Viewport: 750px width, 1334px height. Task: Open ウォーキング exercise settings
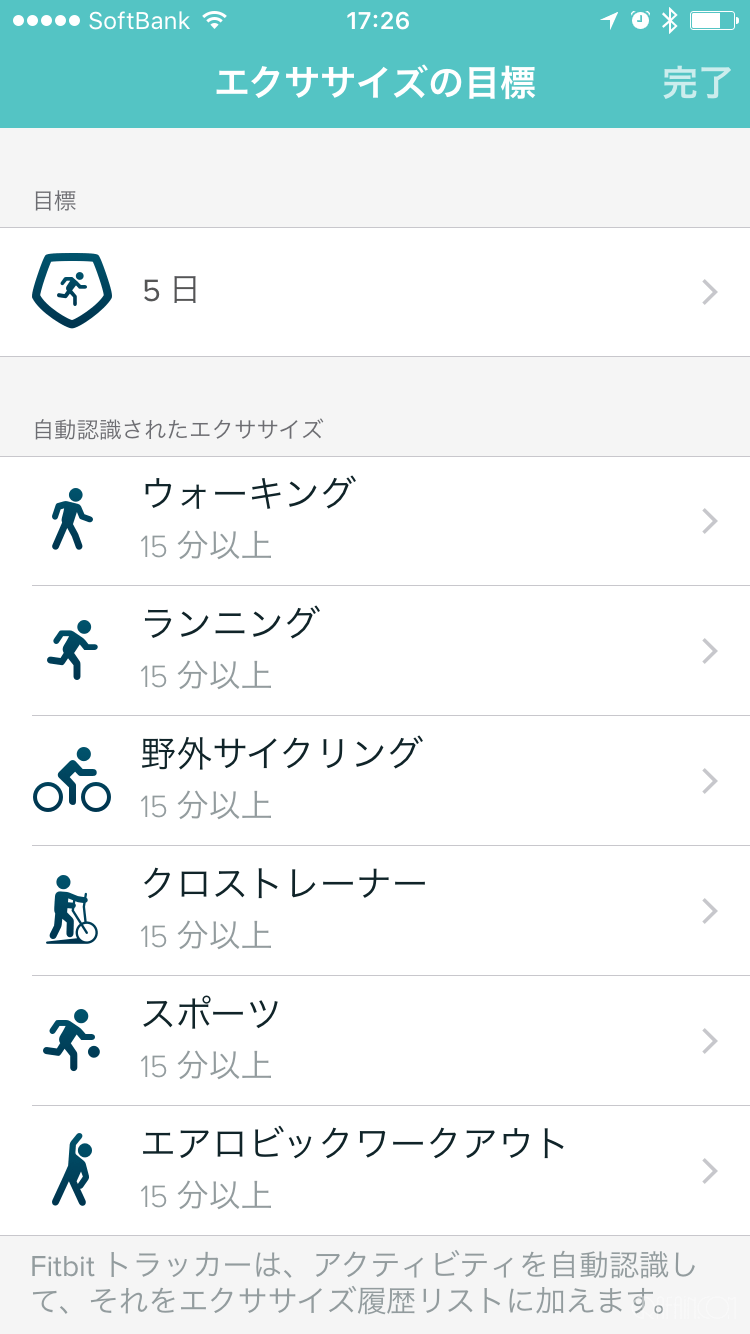[375, 521]
